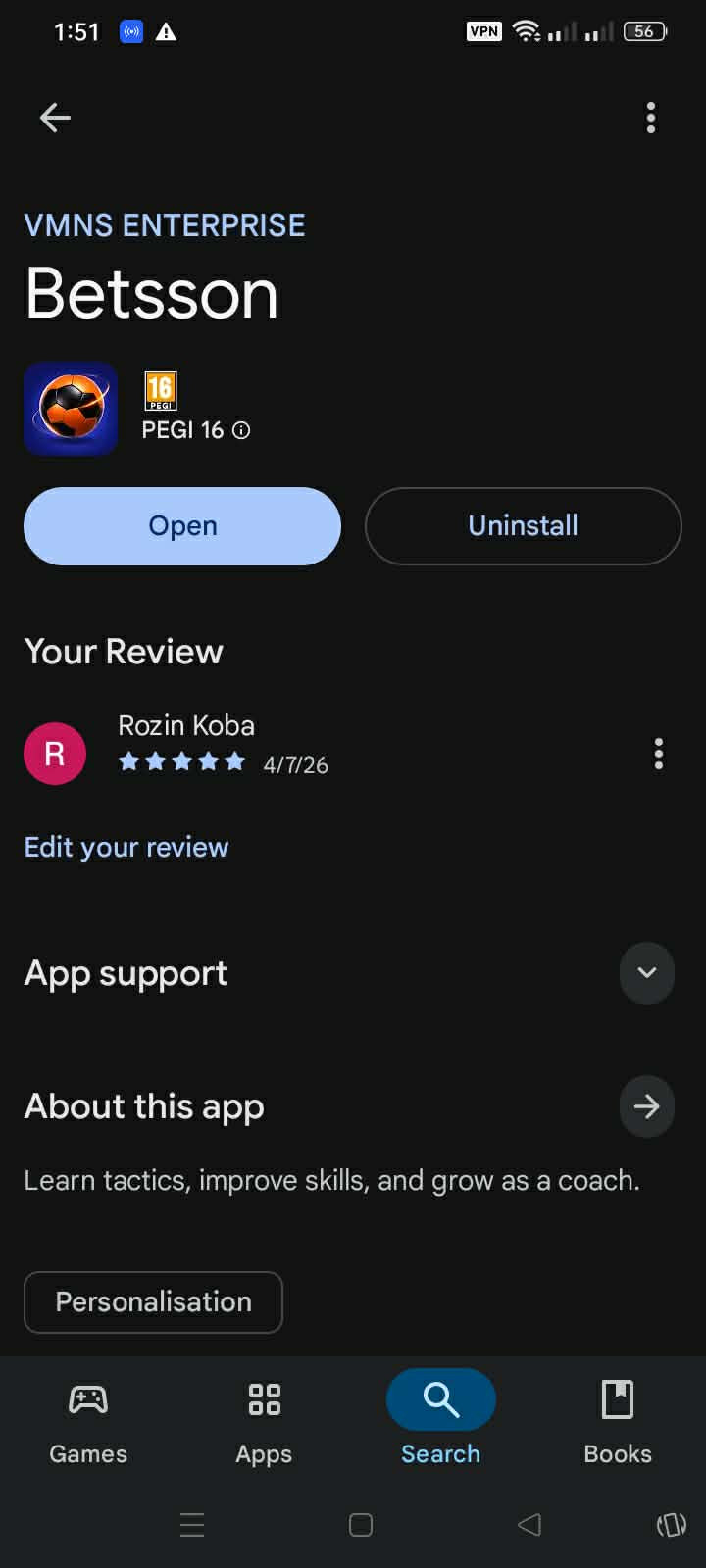This screenshot has width=706, height=1568.
Task: Open review options for Rozin Koba
Action: pos(658,754)
